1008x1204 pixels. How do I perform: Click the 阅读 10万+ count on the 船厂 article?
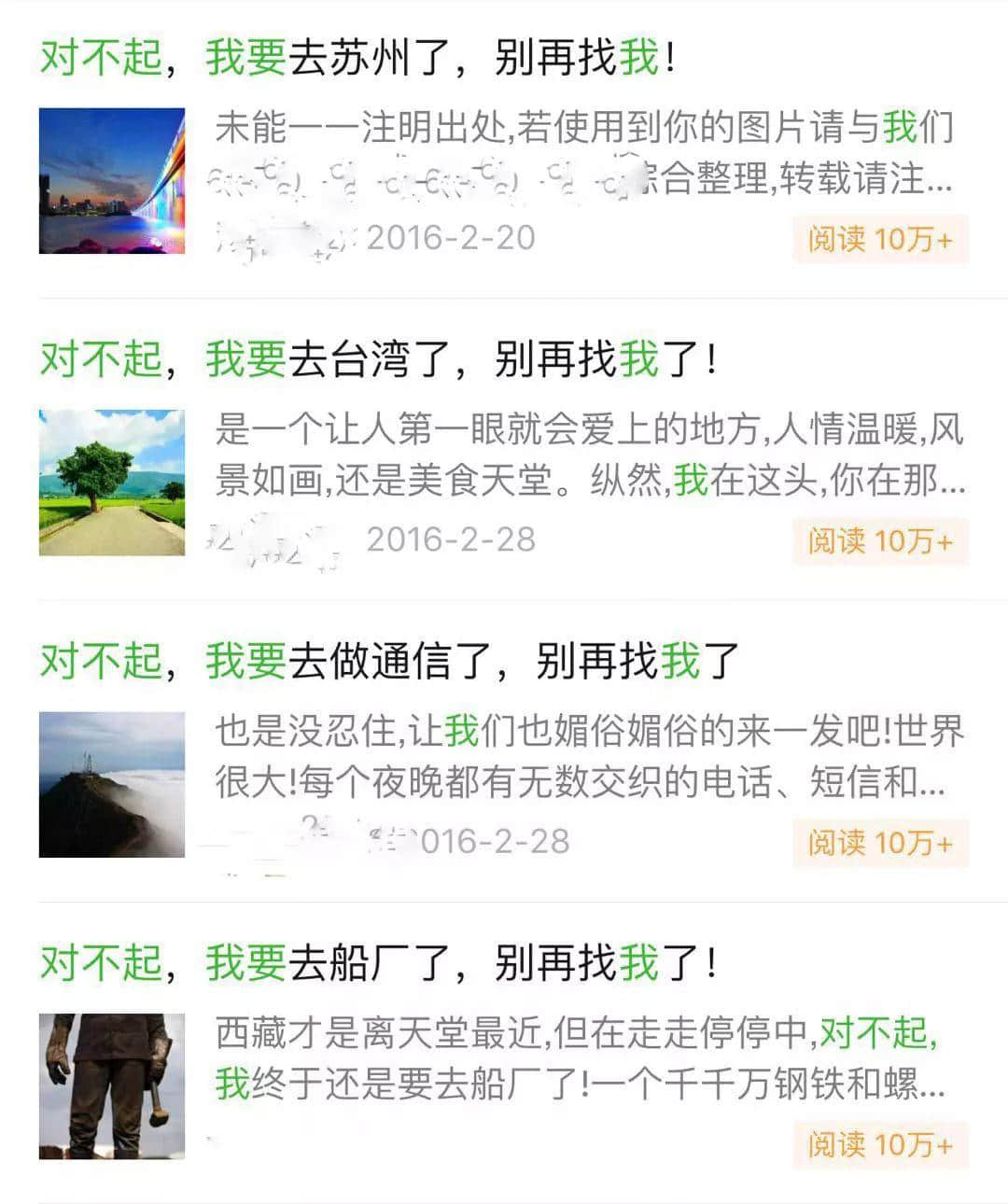tap(878, 1145)
